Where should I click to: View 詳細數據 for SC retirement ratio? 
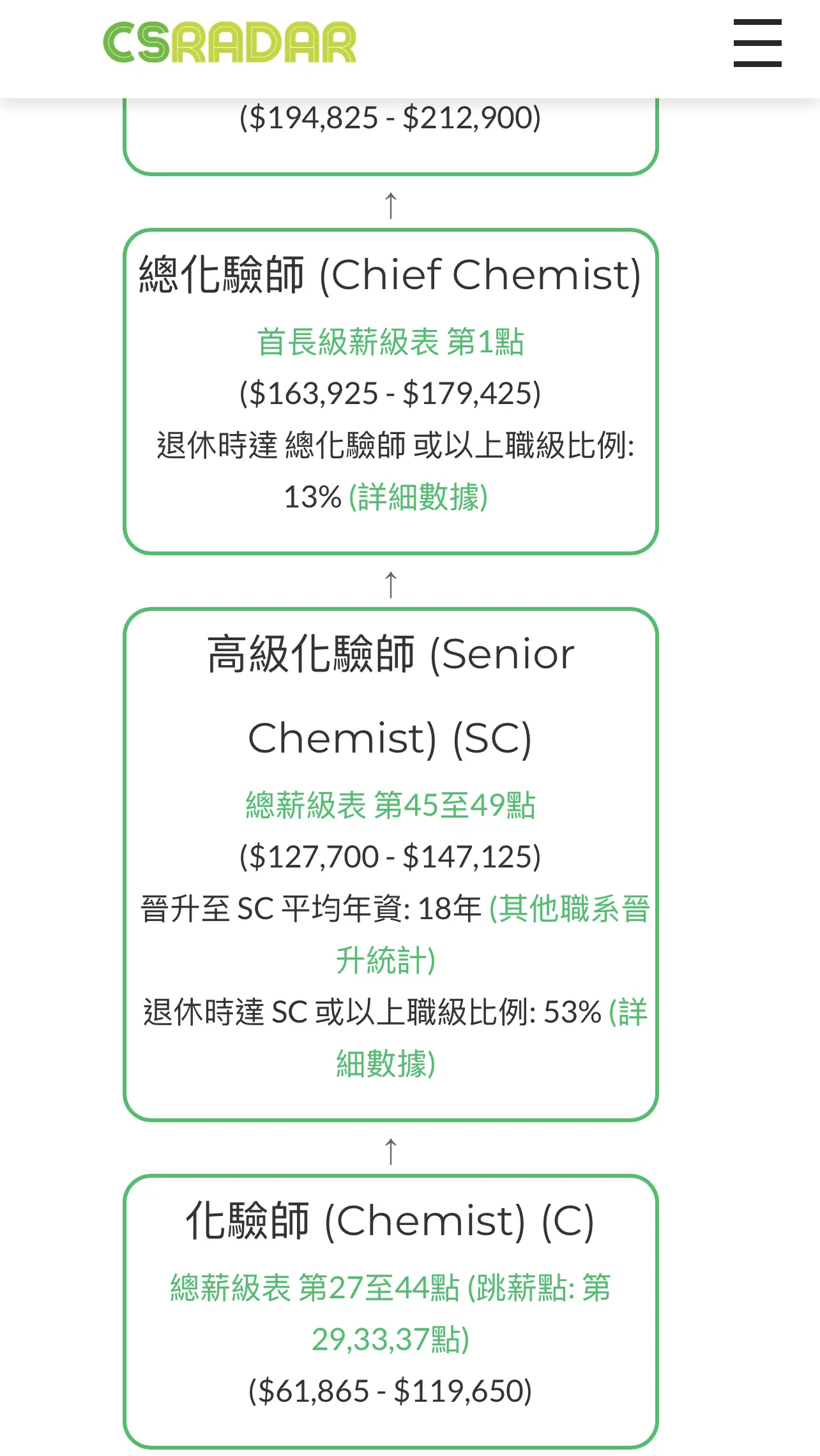pyautogui.click(x=492, y=1037)
